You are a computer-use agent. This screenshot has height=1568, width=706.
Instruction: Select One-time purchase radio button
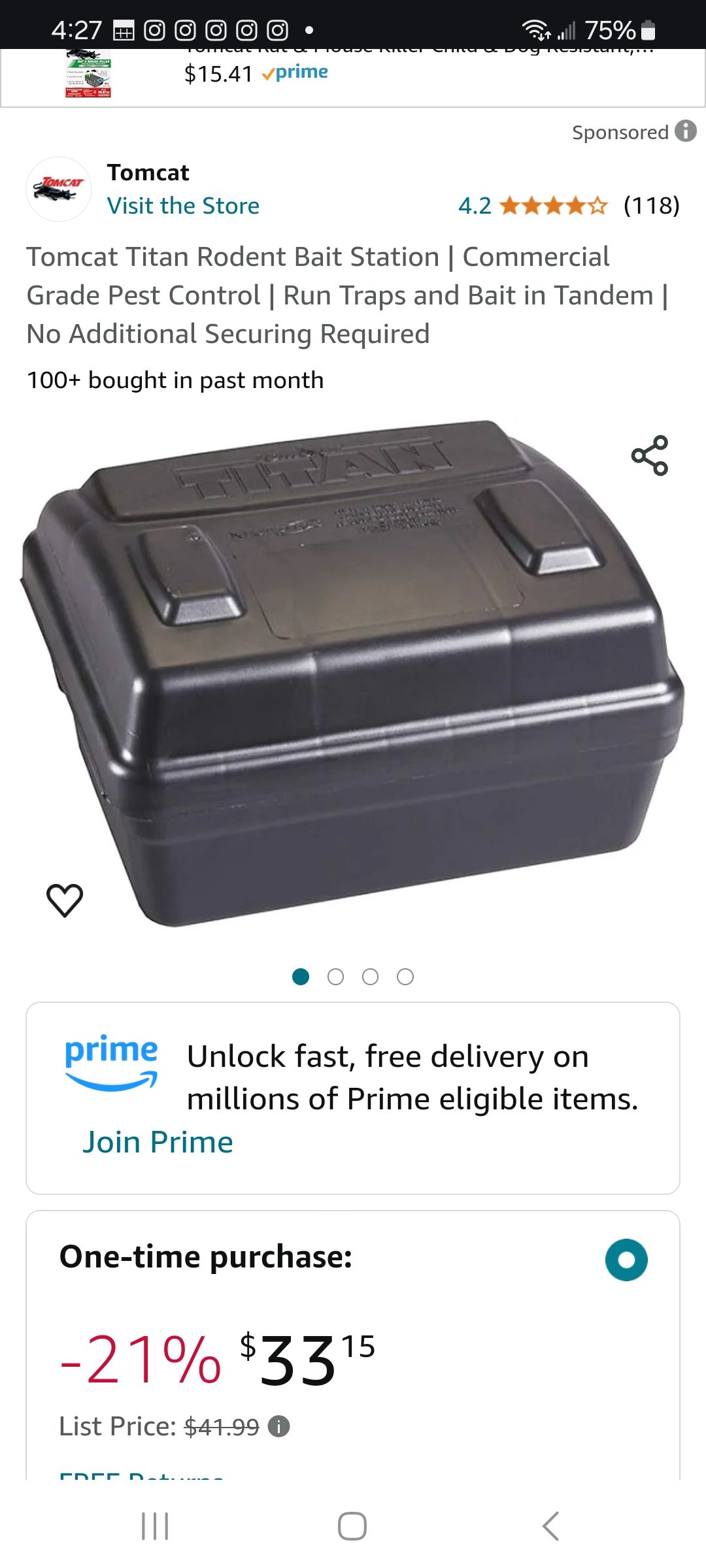626,1260
